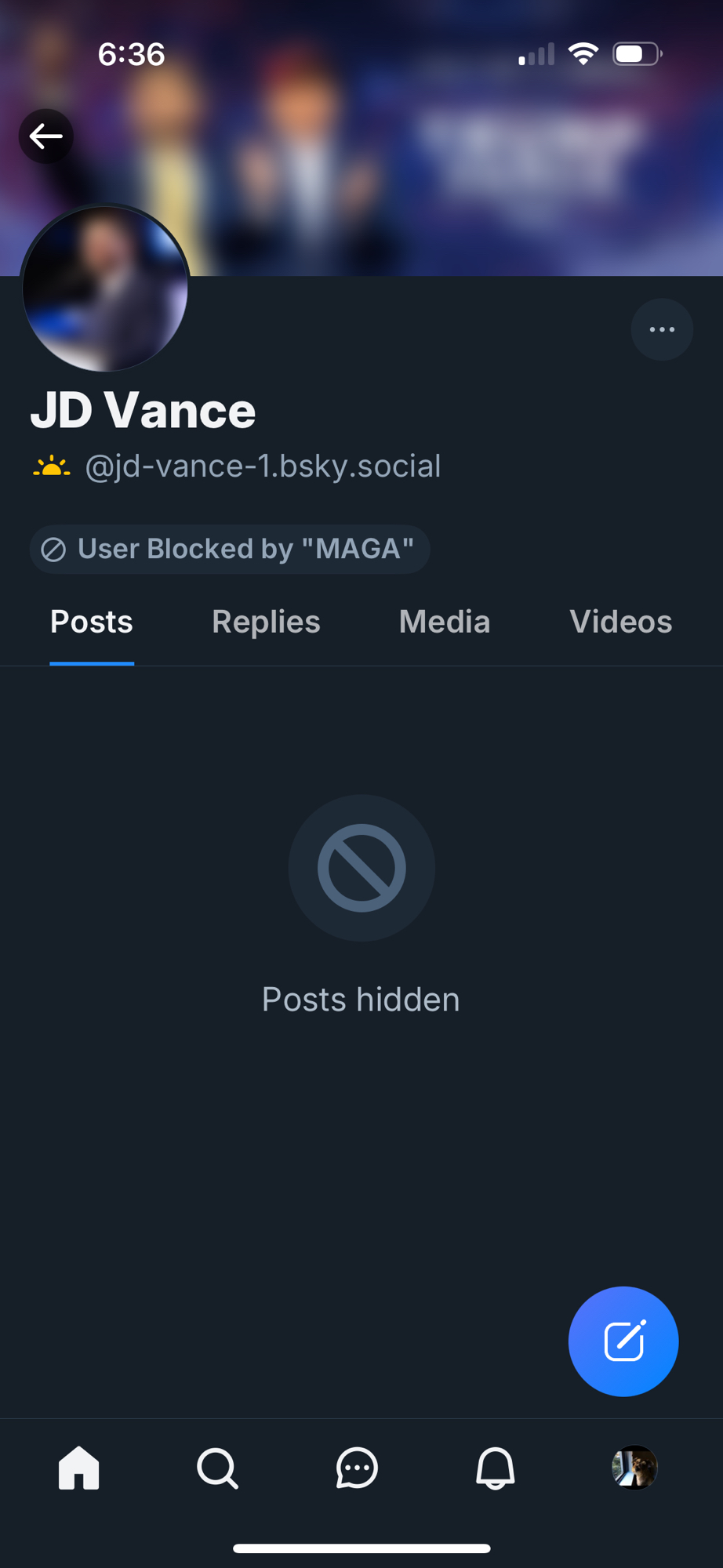
Task: Go to the Home feed
Action: pos(79,1468)
